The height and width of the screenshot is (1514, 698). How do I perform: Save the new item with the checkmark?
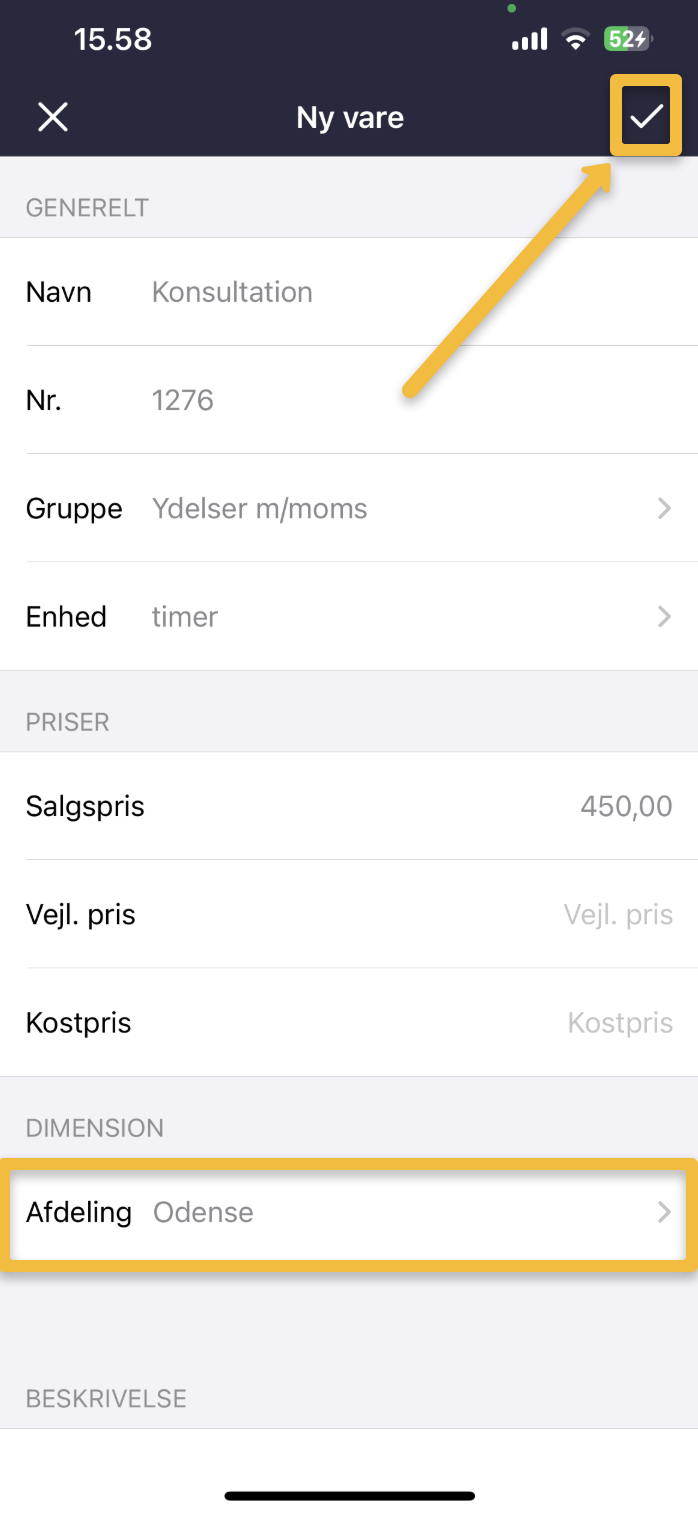(x=646, y=118)
